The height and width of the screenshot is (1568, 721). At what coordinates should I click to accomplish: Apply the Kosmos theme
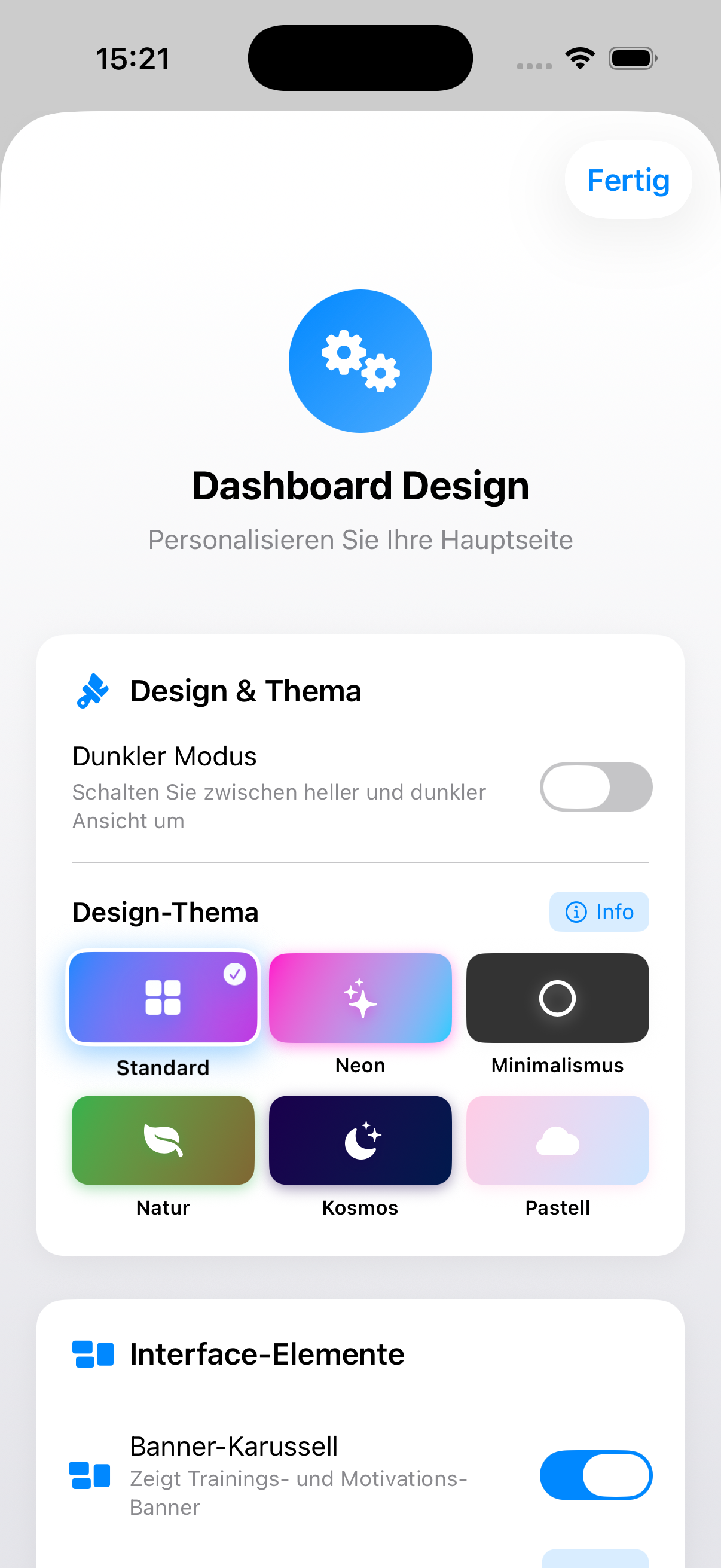point(360,1140)
